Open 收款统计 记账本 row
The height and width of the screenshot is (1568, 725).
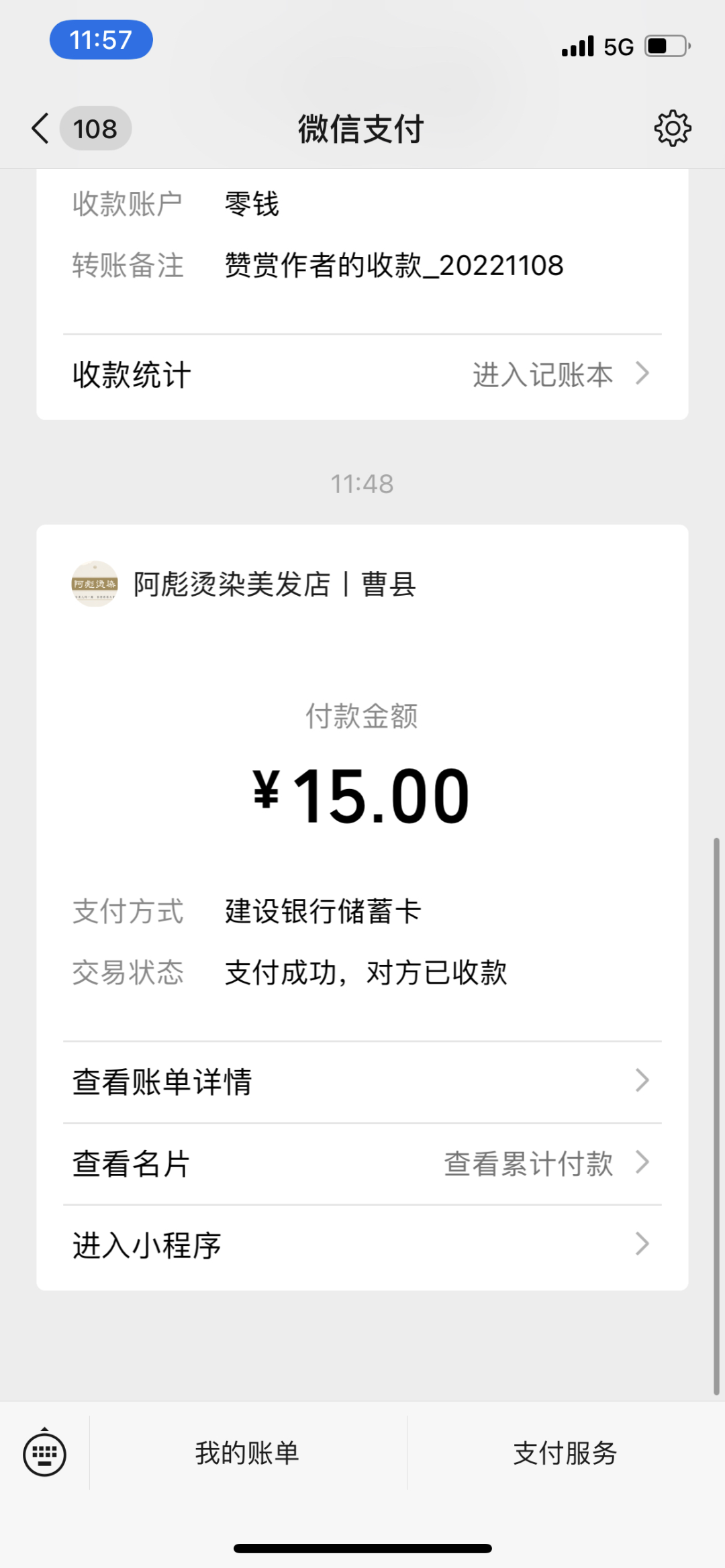pyautogui.click(x=362, y=375)
